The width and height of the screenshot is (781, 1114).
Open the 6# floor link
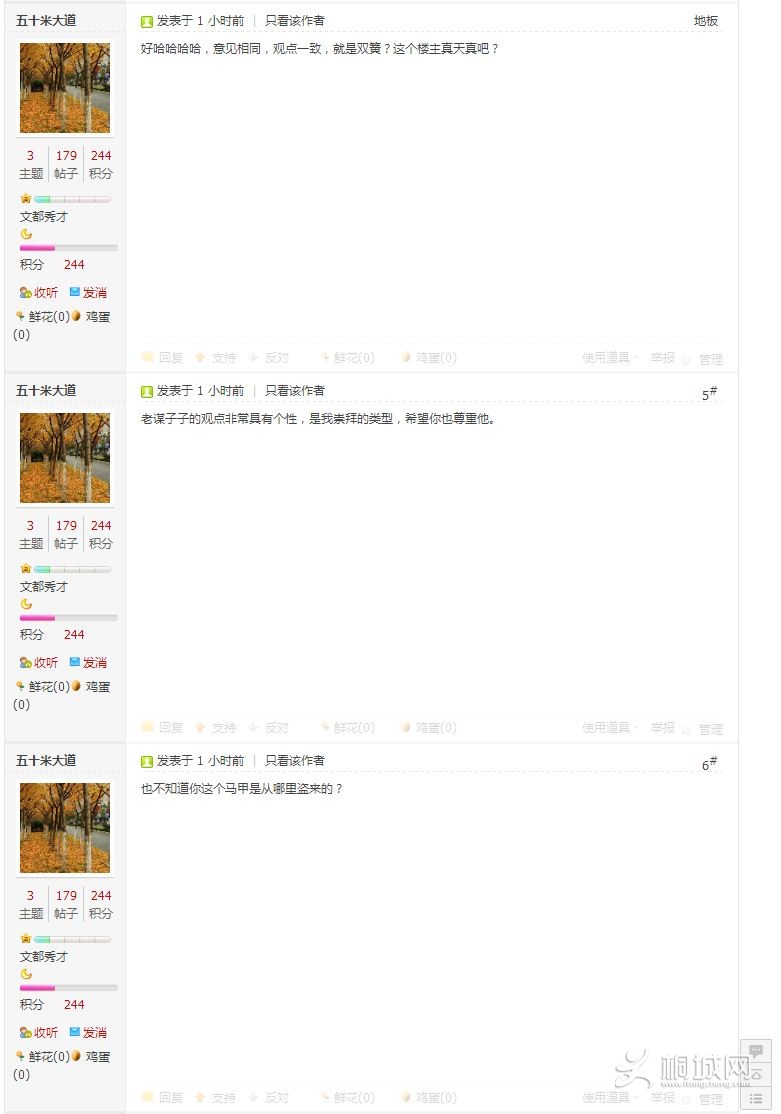point(709,764)
